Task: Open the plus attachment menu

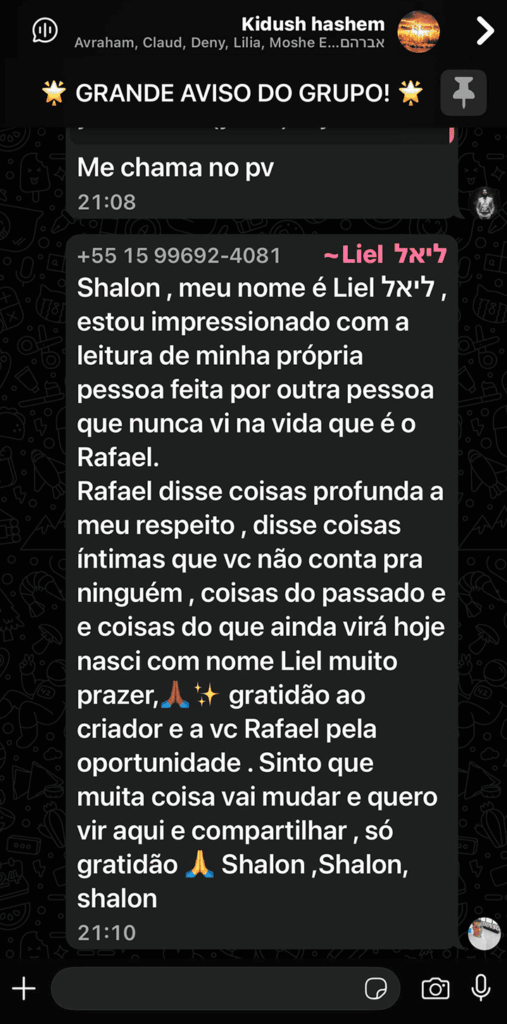Action: coord(24,988)
